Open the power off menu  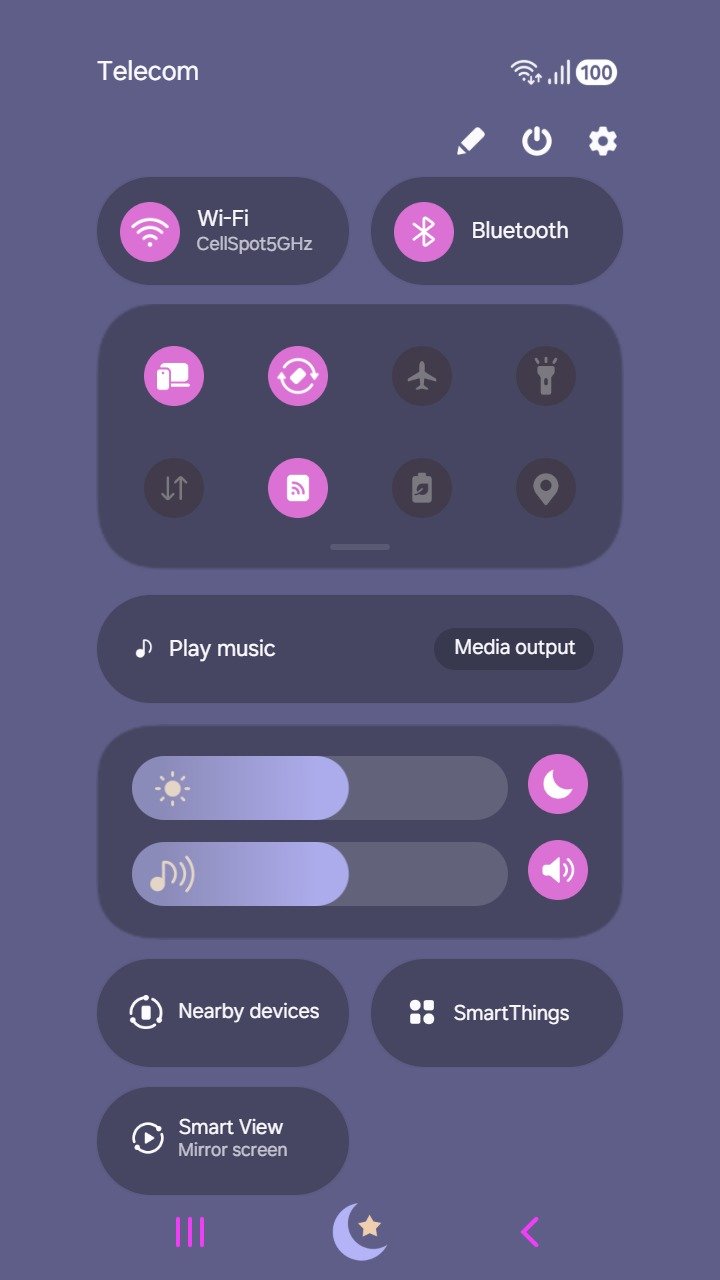[x=537, y=141]
